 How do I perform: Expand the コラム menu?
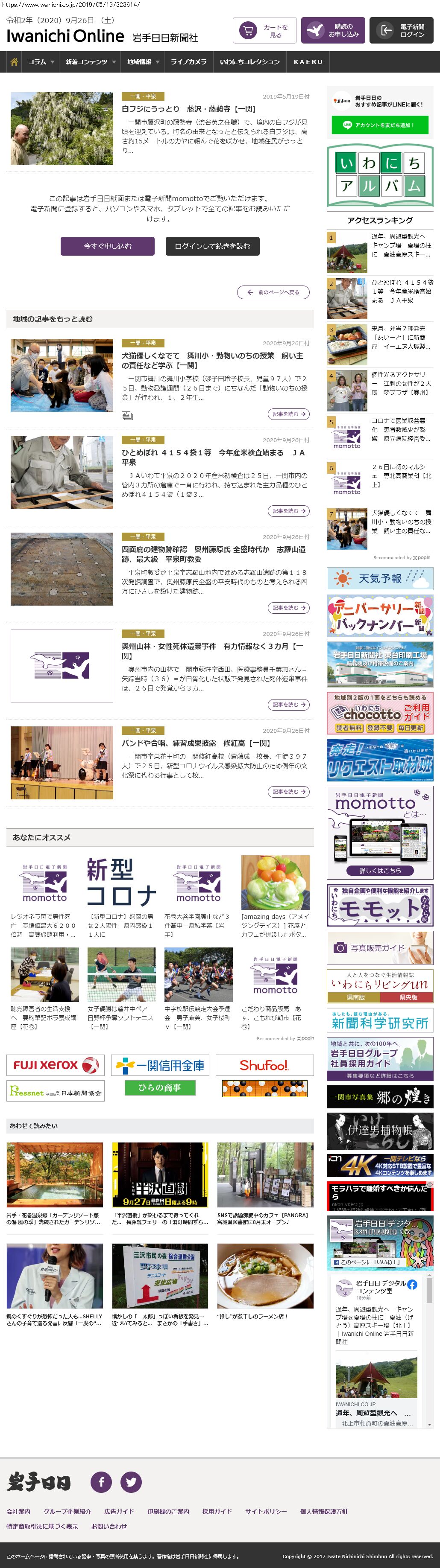(x=41, y=62)
